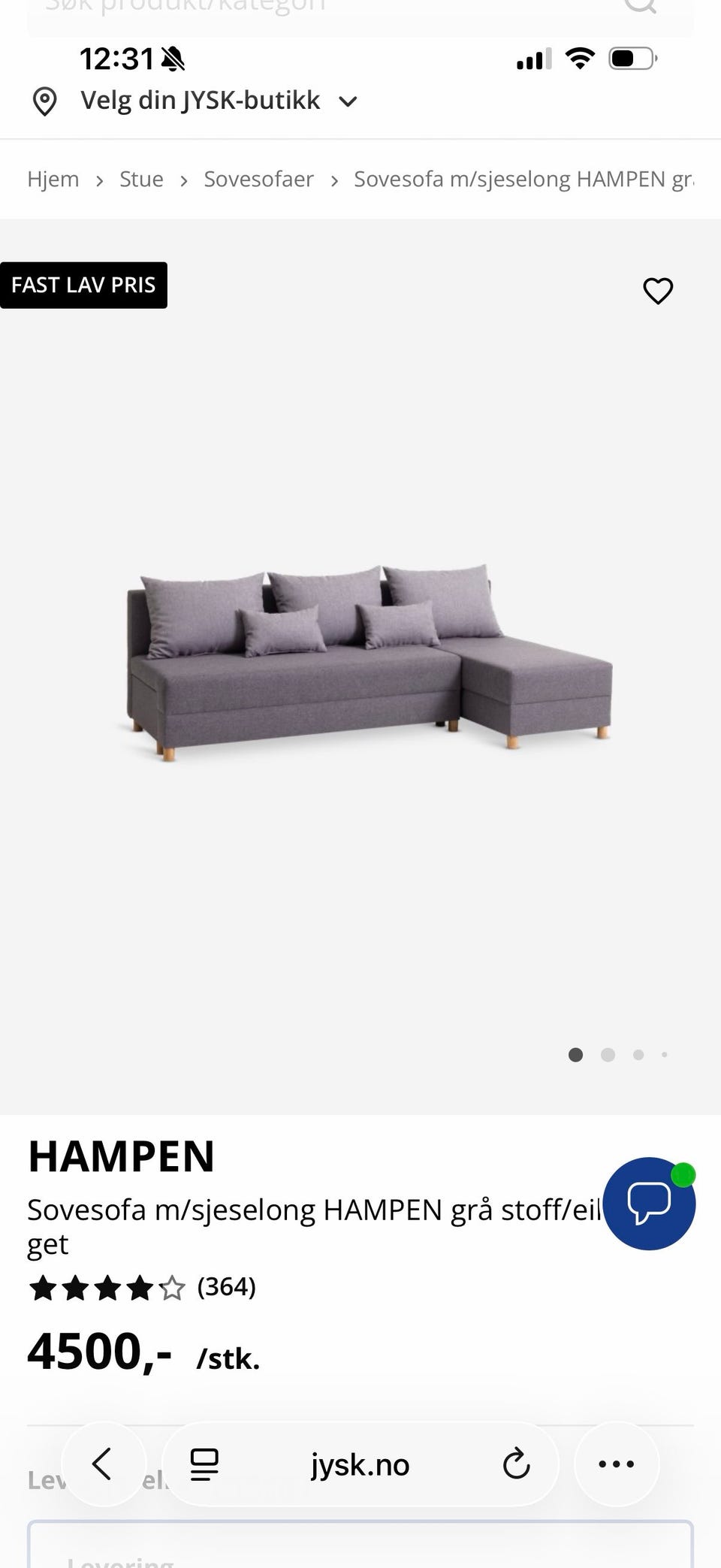Open the Stue breadcrumb category

pyautogui.click(x=141, y=180)
